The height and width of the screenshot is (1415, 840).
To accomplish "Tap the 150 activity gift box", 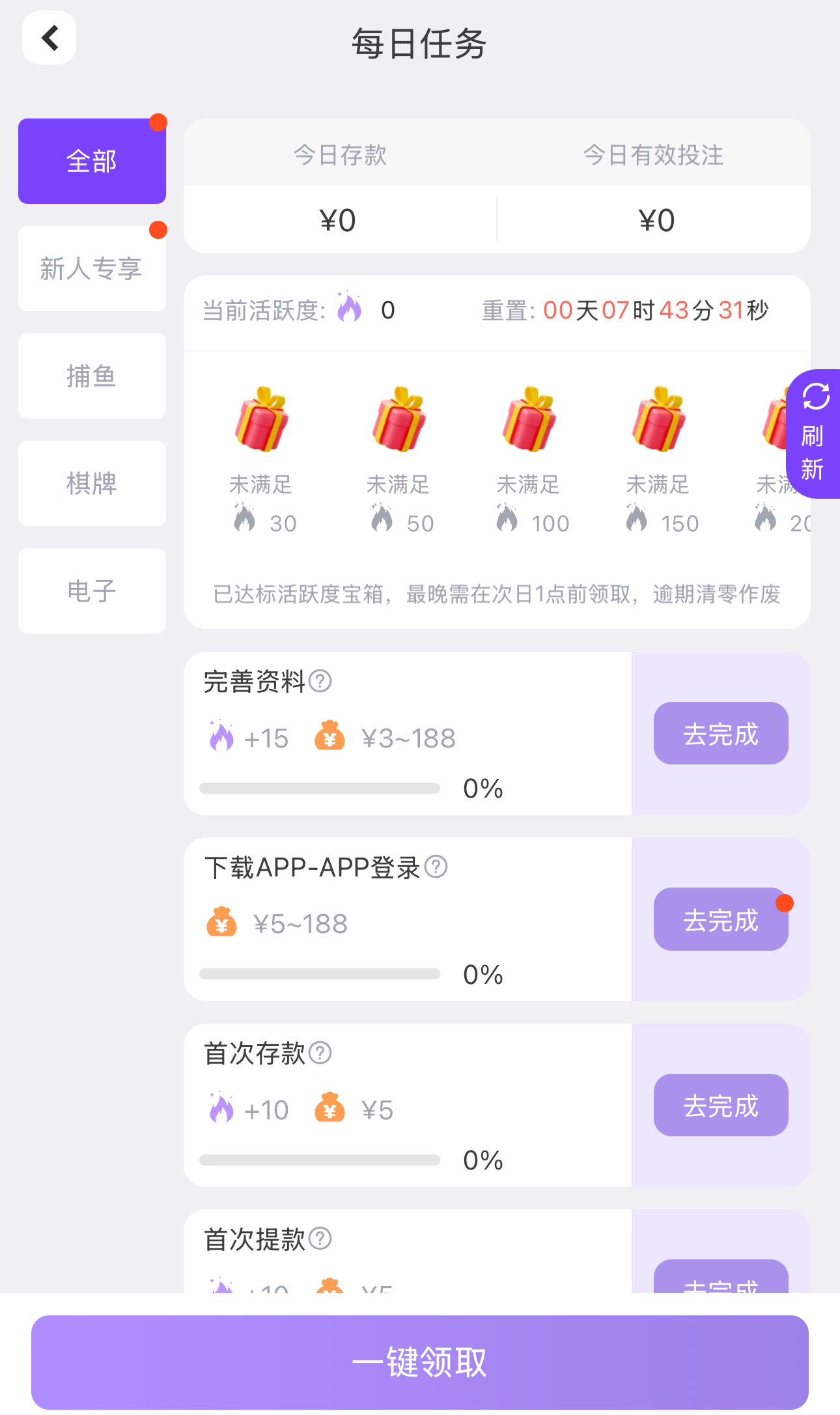I will pyautogui.click(x=658, y=420).
